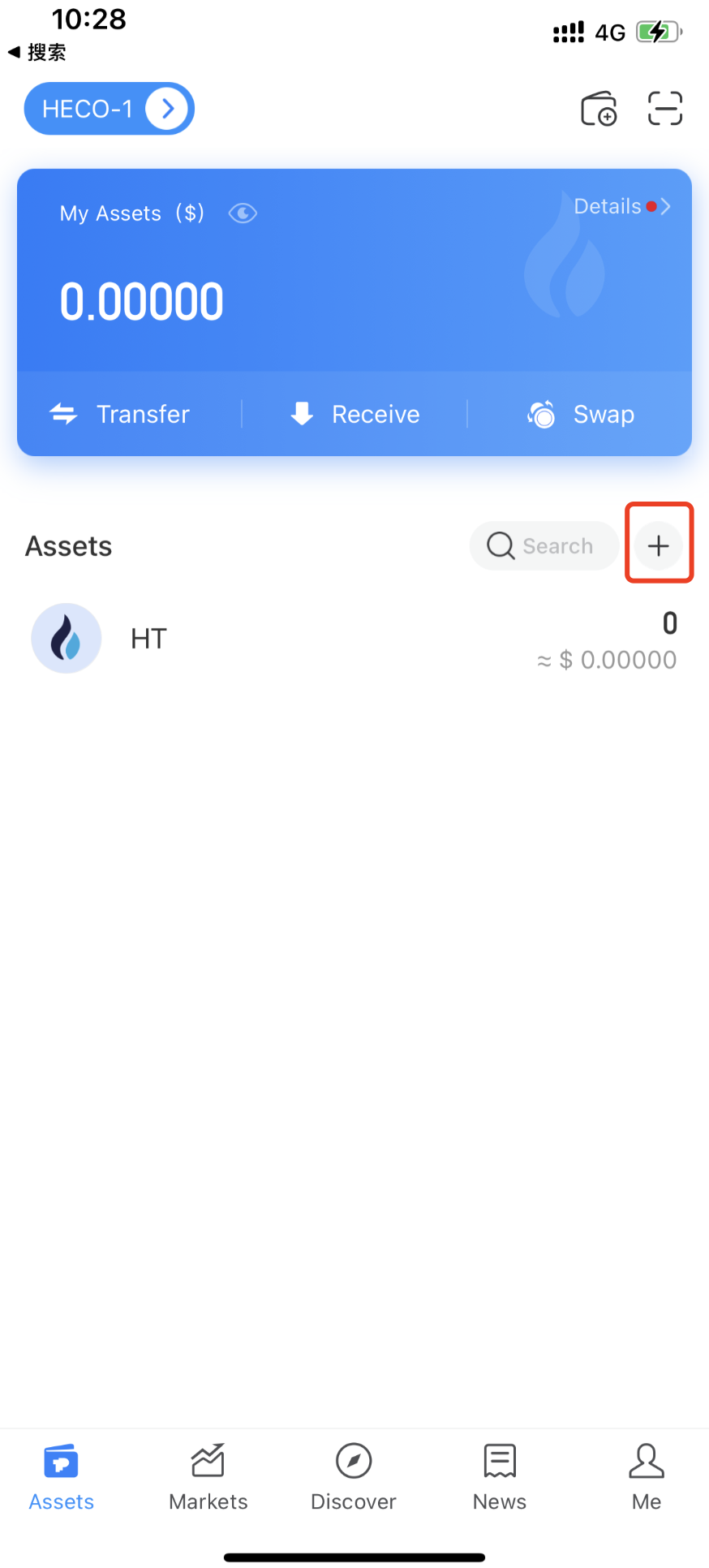Switch to the Markets tab
The image size is (709, 1568).
coord(208,1477)
